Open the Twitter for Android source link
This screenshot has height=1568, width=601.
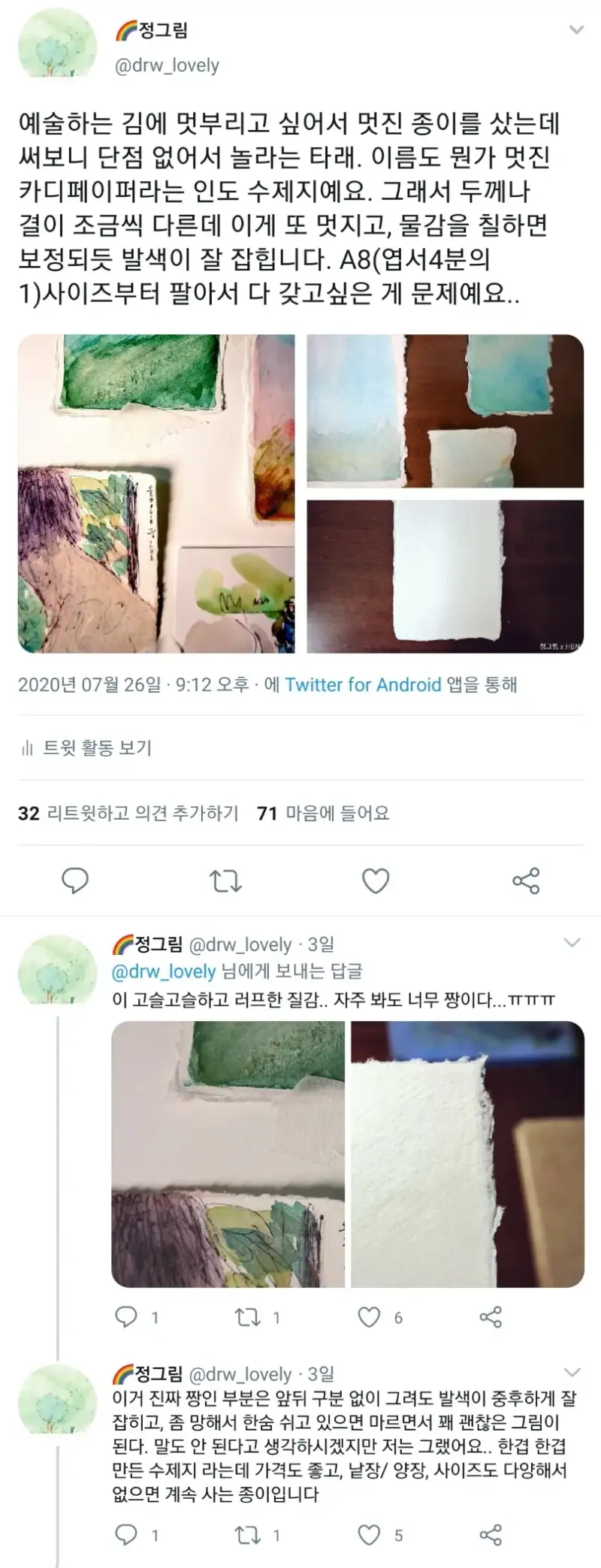click(363, 684)
